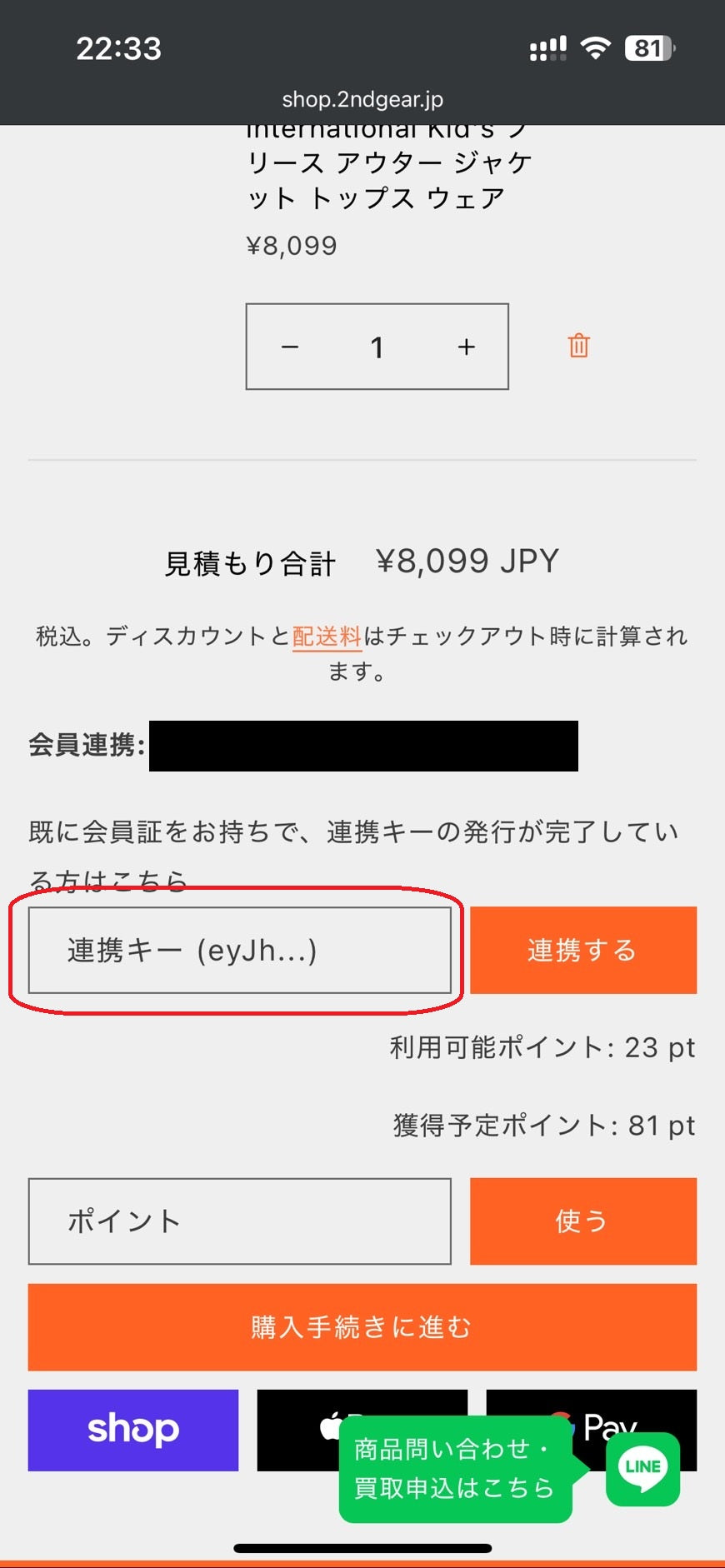Tap the shop.2ndgear.jp address bar
This screenshot has height=1568, width=725.
click(x=362, y=100)
